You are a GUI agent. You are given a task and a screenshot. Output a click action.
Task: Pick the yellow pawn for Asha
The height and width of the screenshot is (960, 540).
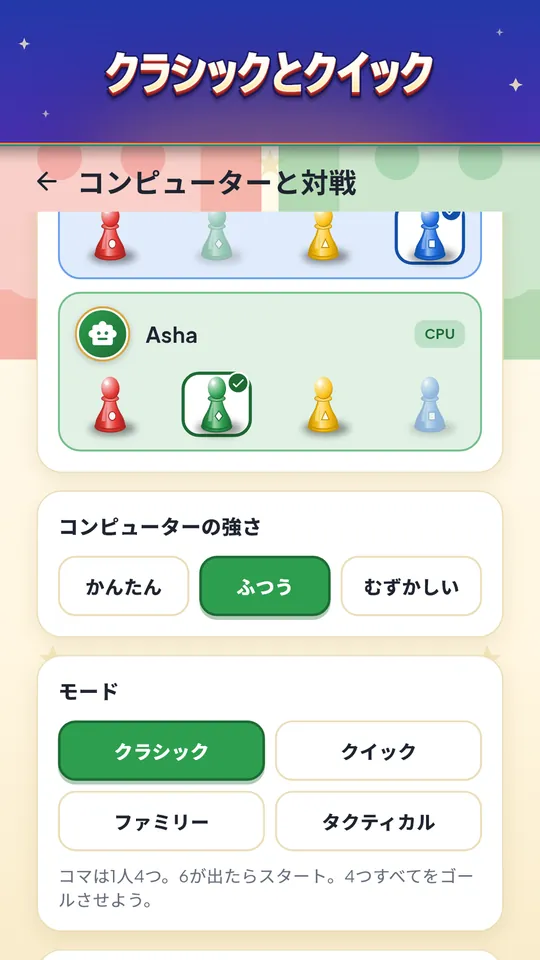point(323,405)
